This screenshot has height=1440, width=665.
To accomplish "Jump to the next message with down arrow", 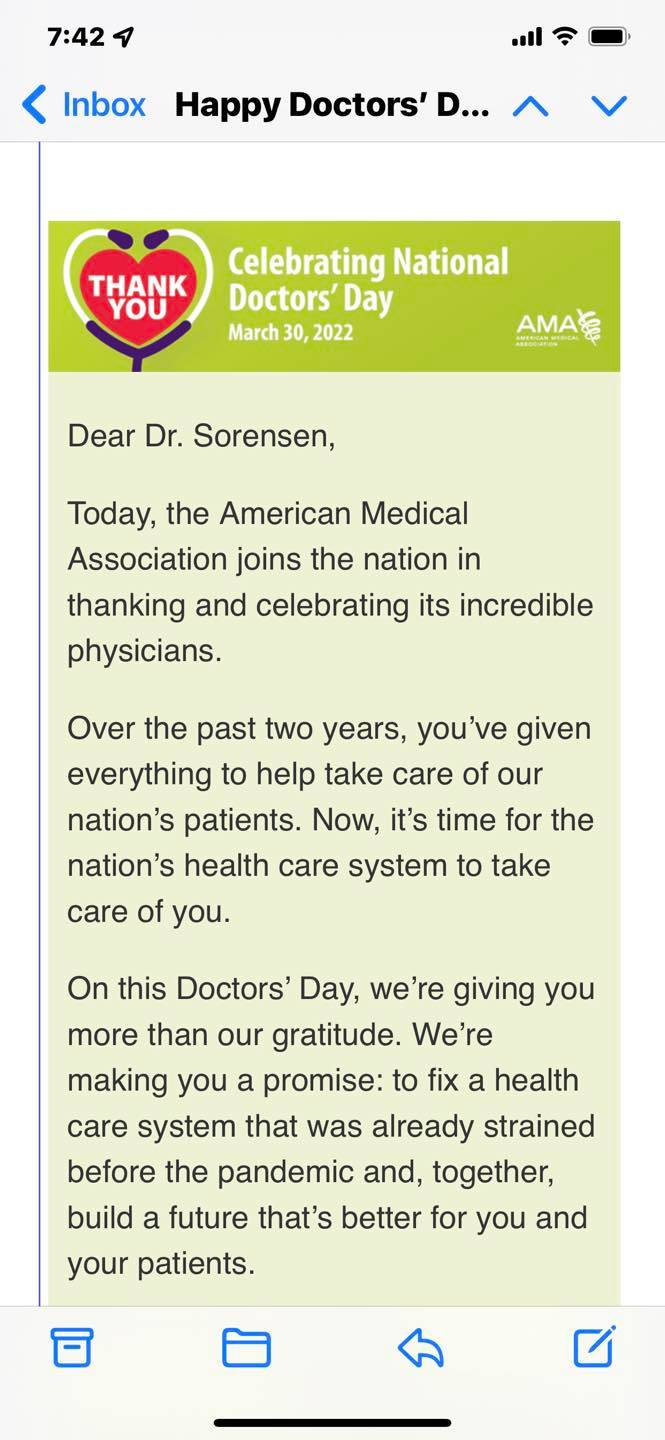I will pyautogui.click(x=609, y=105).
